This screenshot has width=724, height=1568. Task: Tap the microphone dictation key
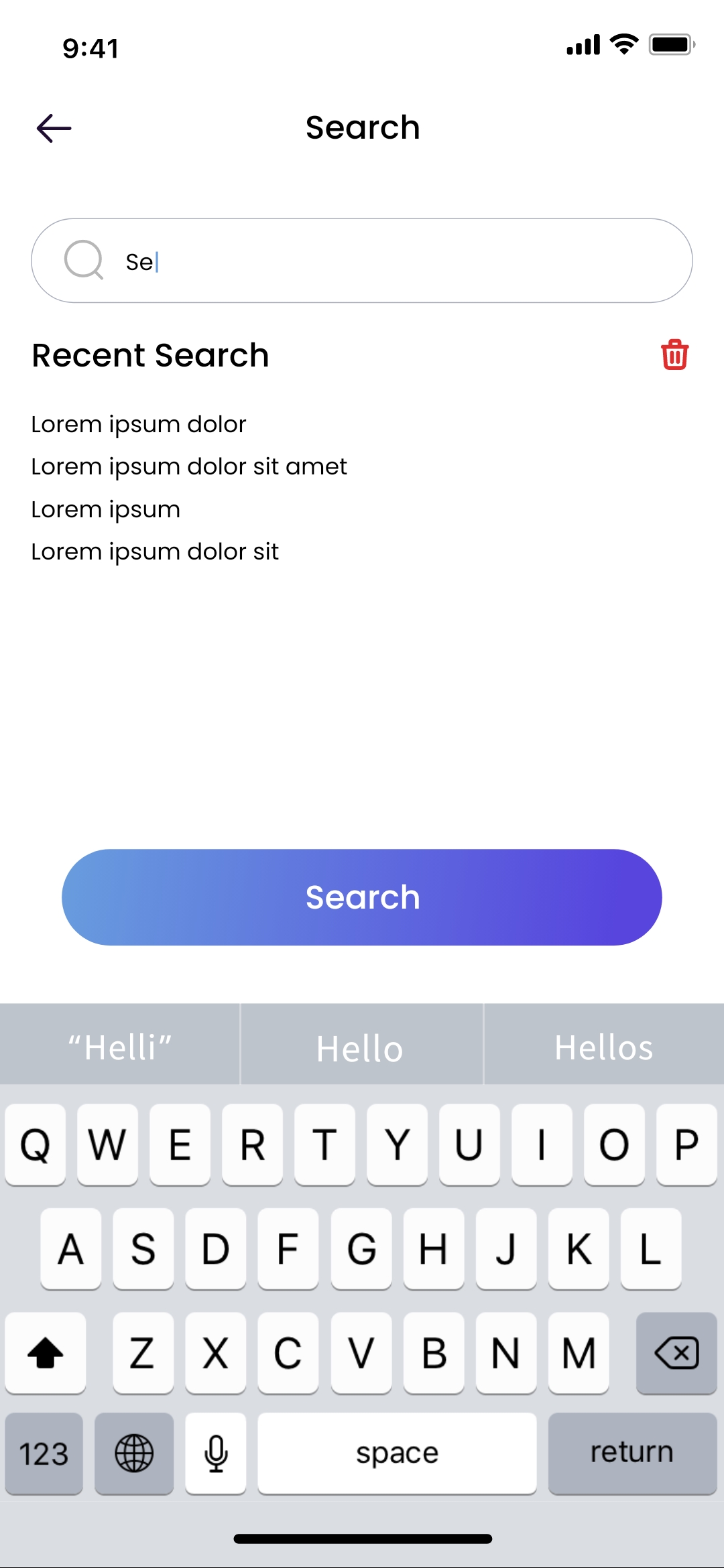pos(216,1453)
